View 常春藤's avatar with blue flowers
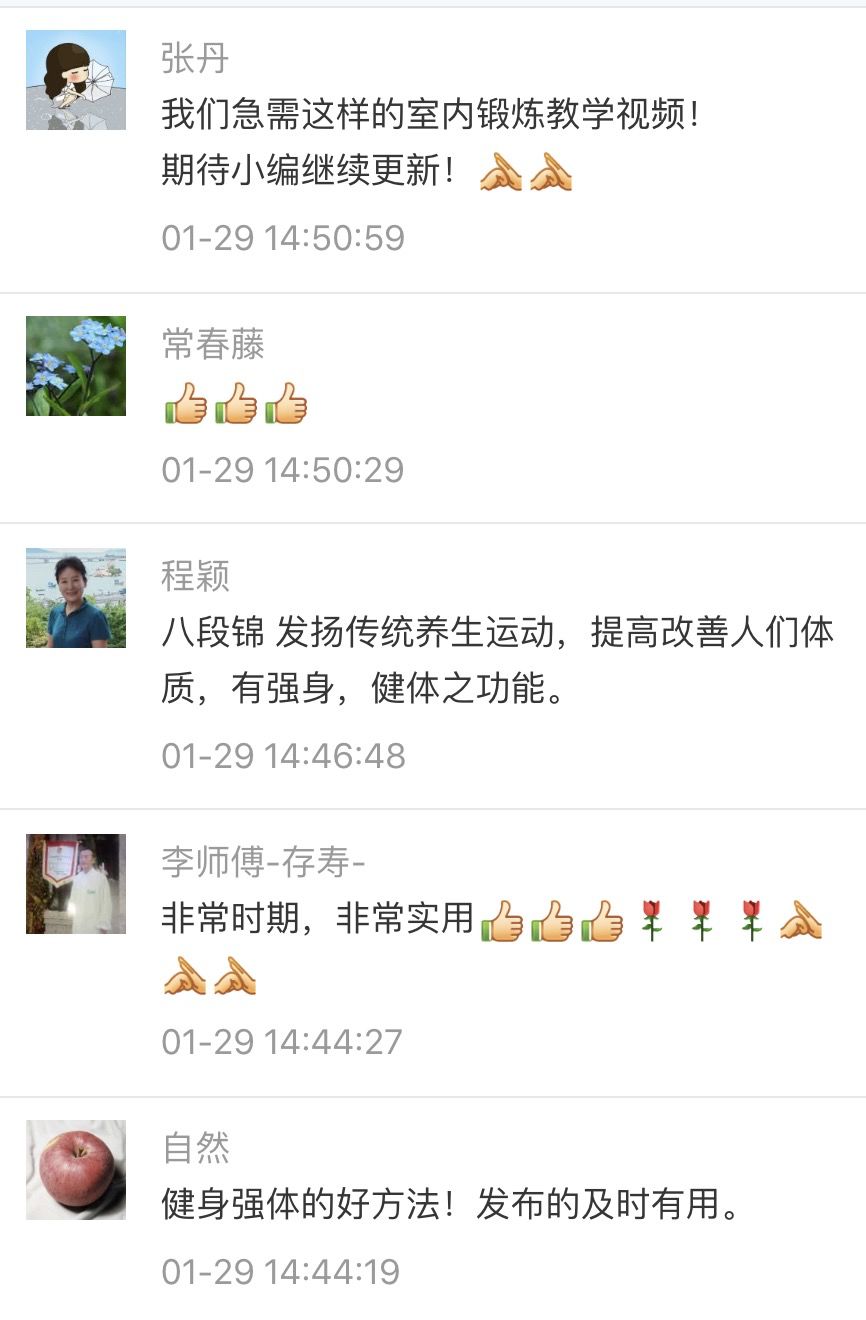The width and height of the screenshot is (866, 1320). pos(76,366)
